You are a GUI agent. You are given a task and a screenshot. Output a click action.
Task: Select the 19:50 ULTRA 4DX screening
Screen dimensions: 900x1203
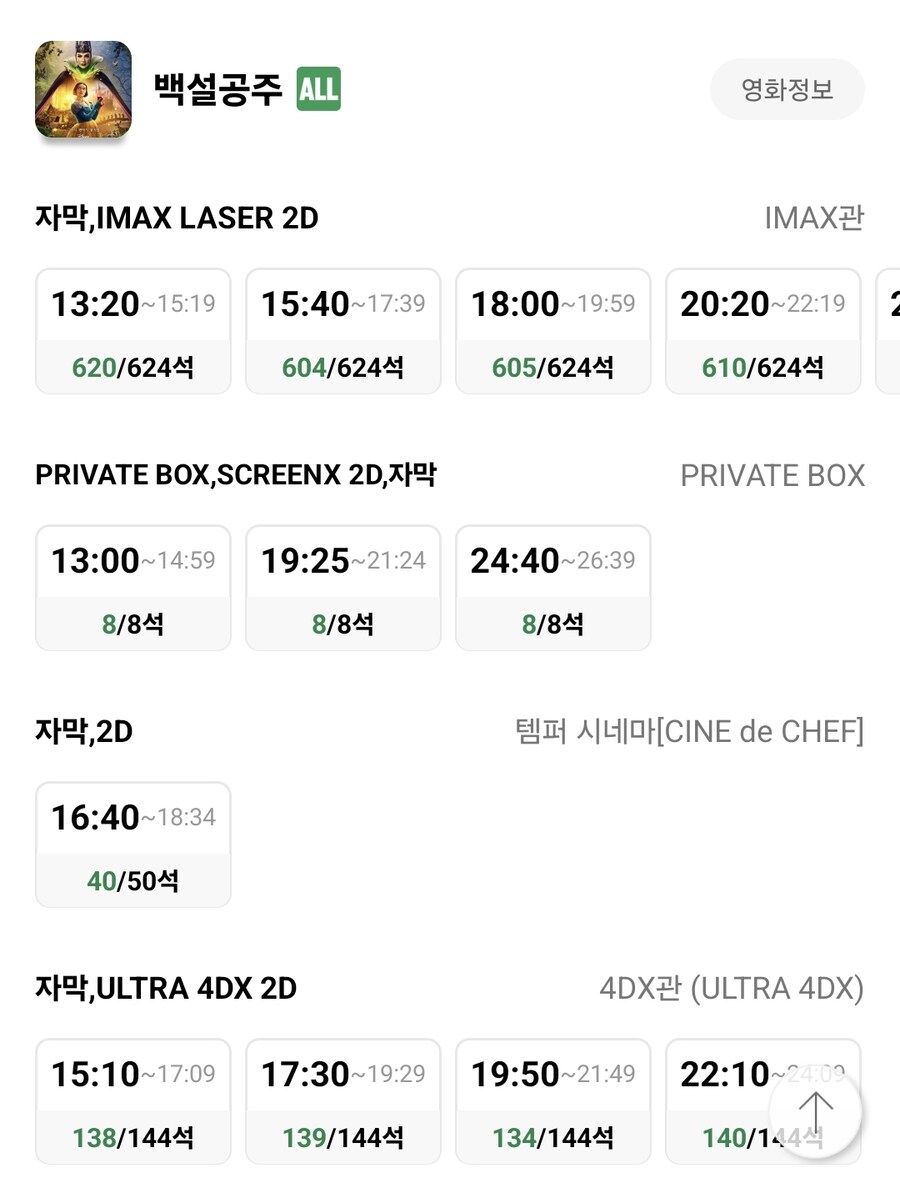(x=552, y=1101)
